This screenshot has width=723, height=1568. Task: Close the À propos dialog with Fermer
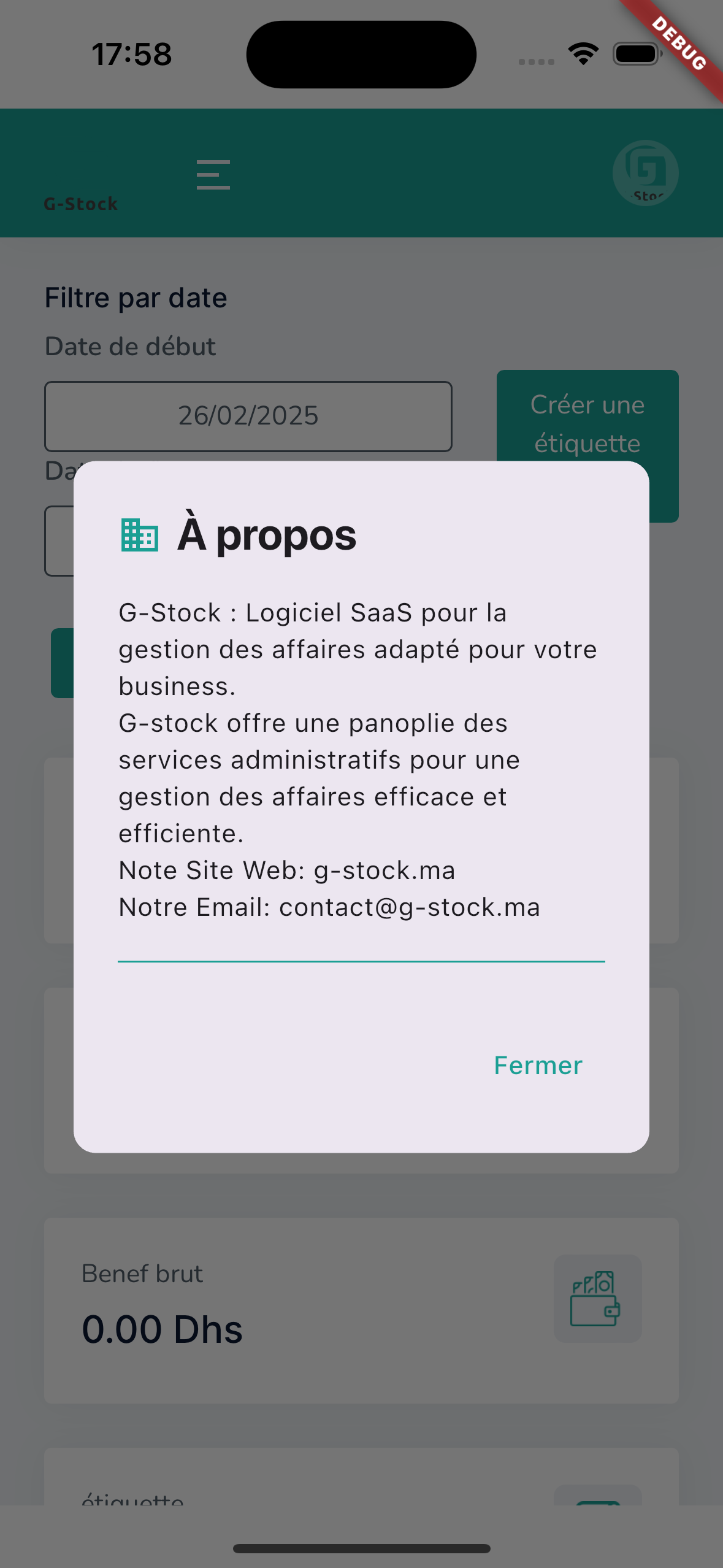click(538, 1066)
